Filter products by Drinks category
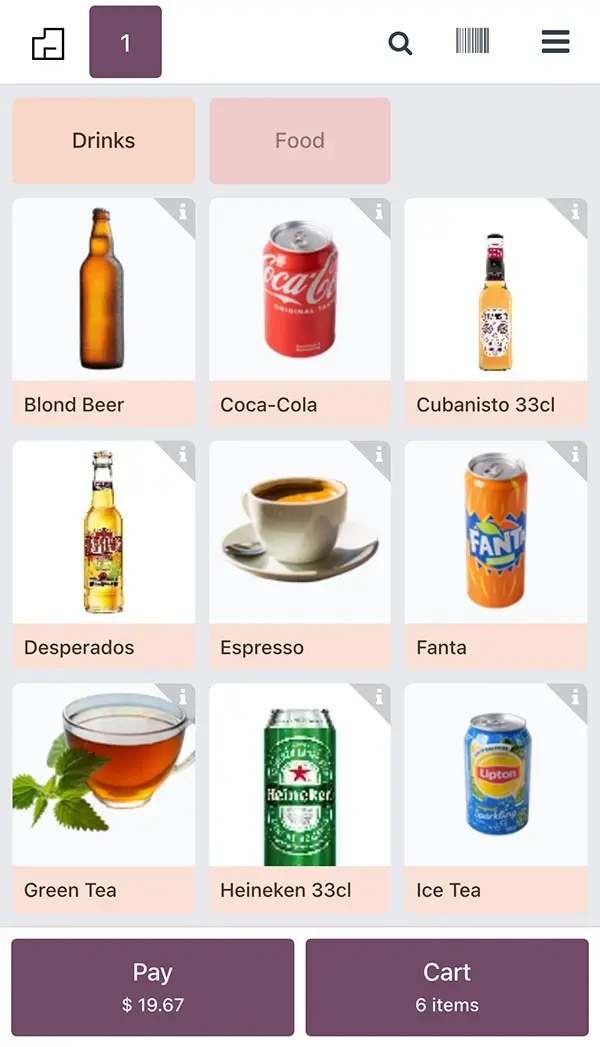This screenshot has height=1047, width=600. (x=103, y=141)
